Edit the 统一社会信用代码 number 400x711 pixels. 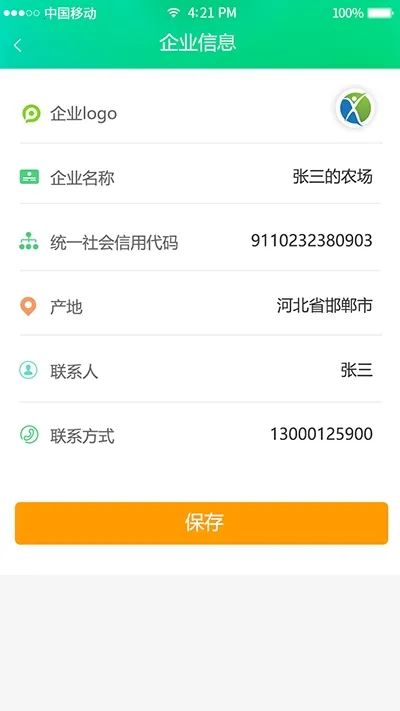pyautogui.click(x=312, y=241)
